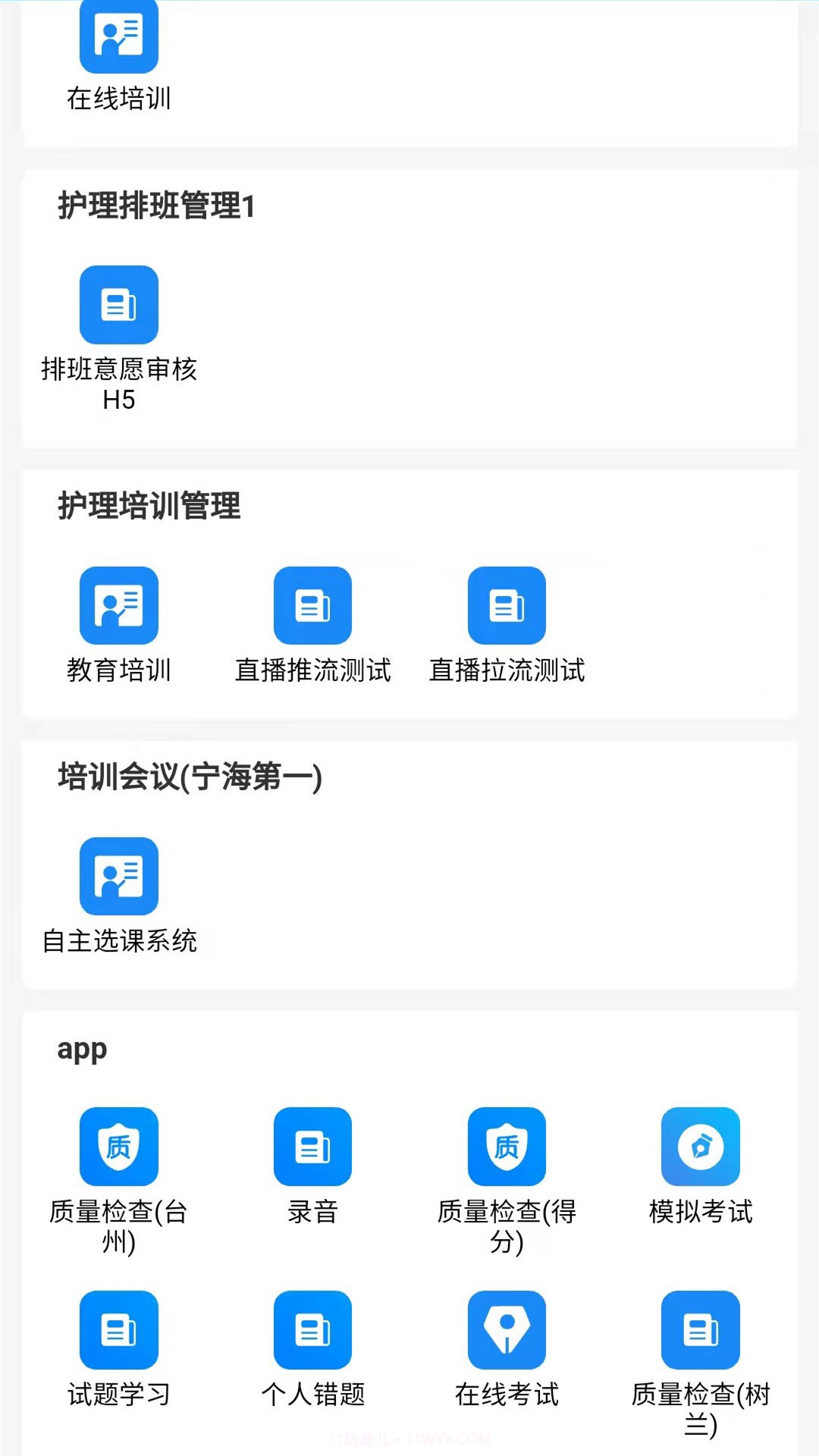The image size is (819, 1456).
Task: Open the 直播拉流测试 live streaming pull icon
Action: point(508,607)
